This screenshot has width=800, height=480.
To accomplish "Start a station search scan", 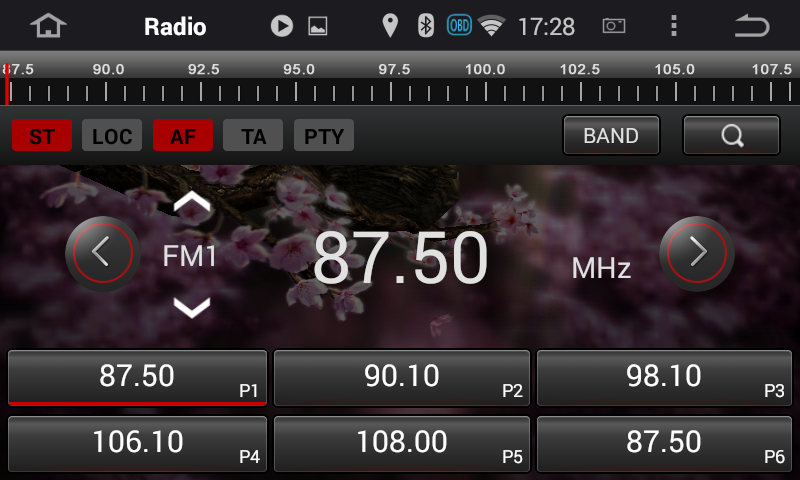I will tap(731, 136).
